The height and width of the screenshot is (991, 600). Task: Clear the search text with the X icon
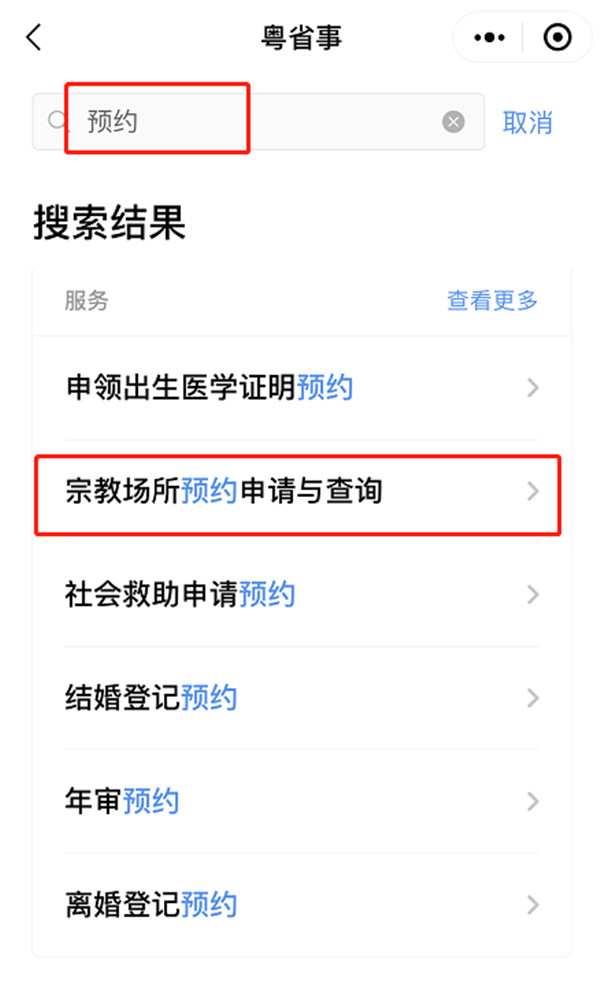coord(454,122)
